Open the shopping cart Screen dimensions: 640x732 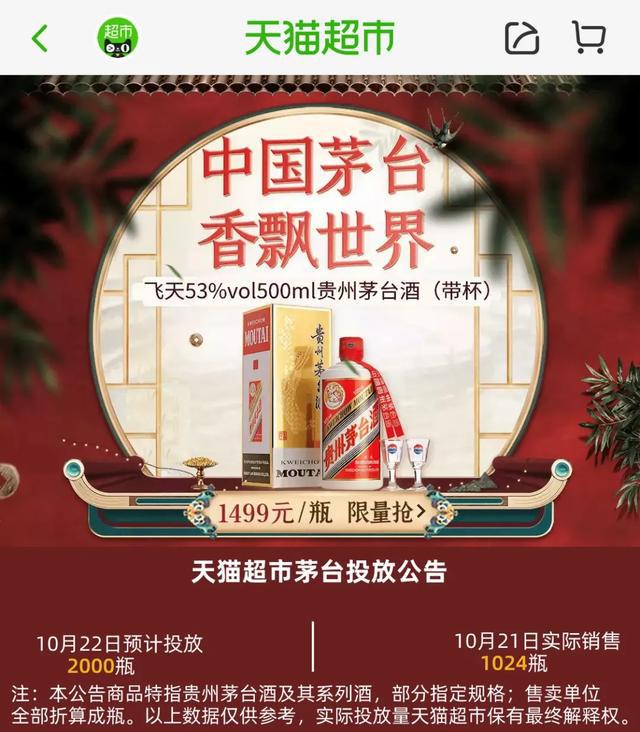point(589,37)
